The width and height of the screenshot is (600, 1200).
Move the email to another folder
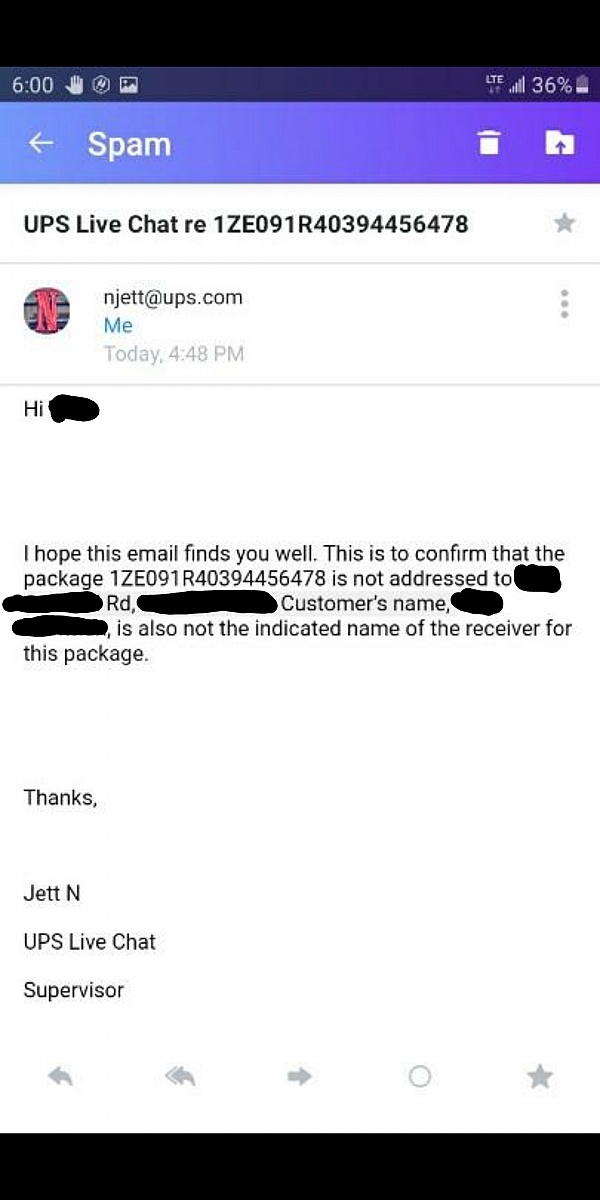coord(559,143)
